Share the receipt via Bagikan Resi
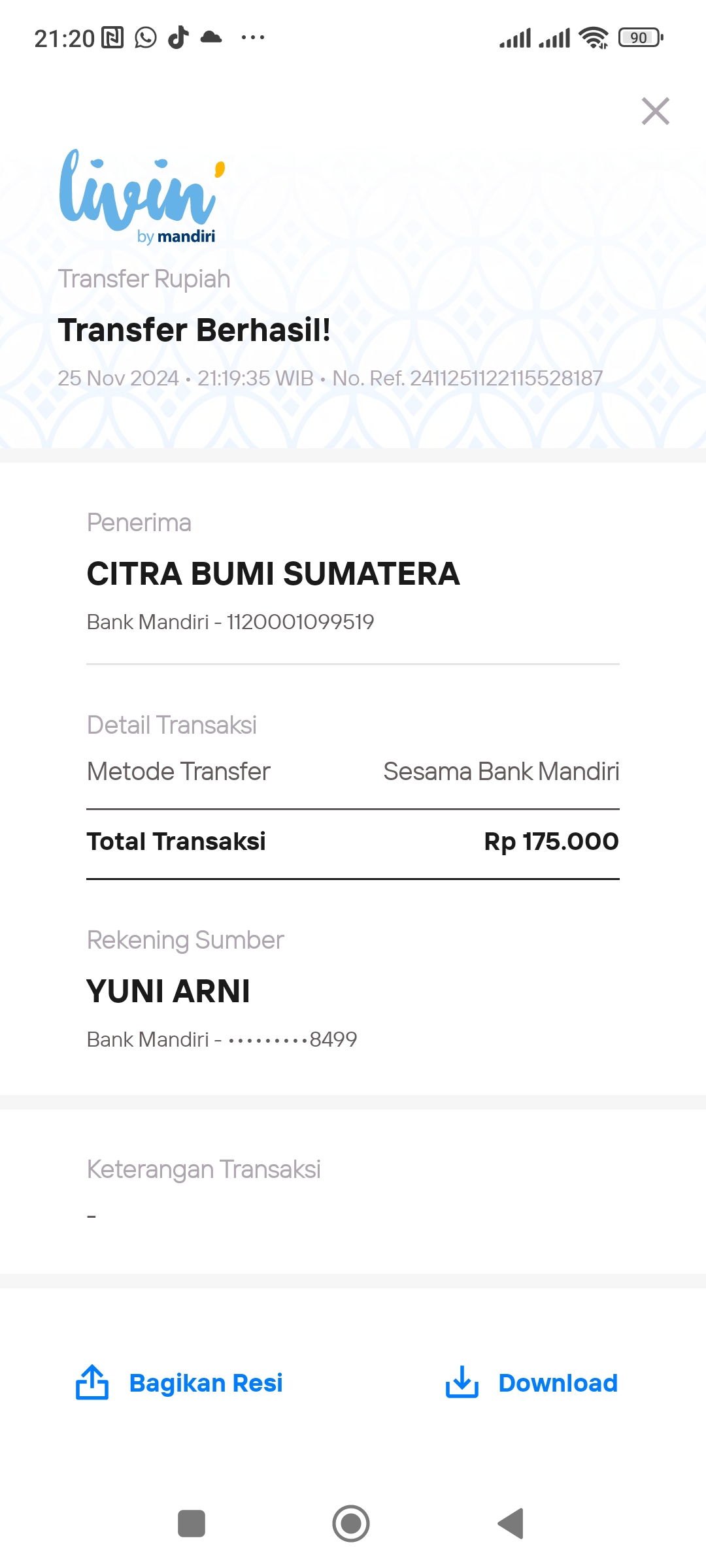Image resolution: width=706 pixels, height=1568 pixels. pos(179,1382)
